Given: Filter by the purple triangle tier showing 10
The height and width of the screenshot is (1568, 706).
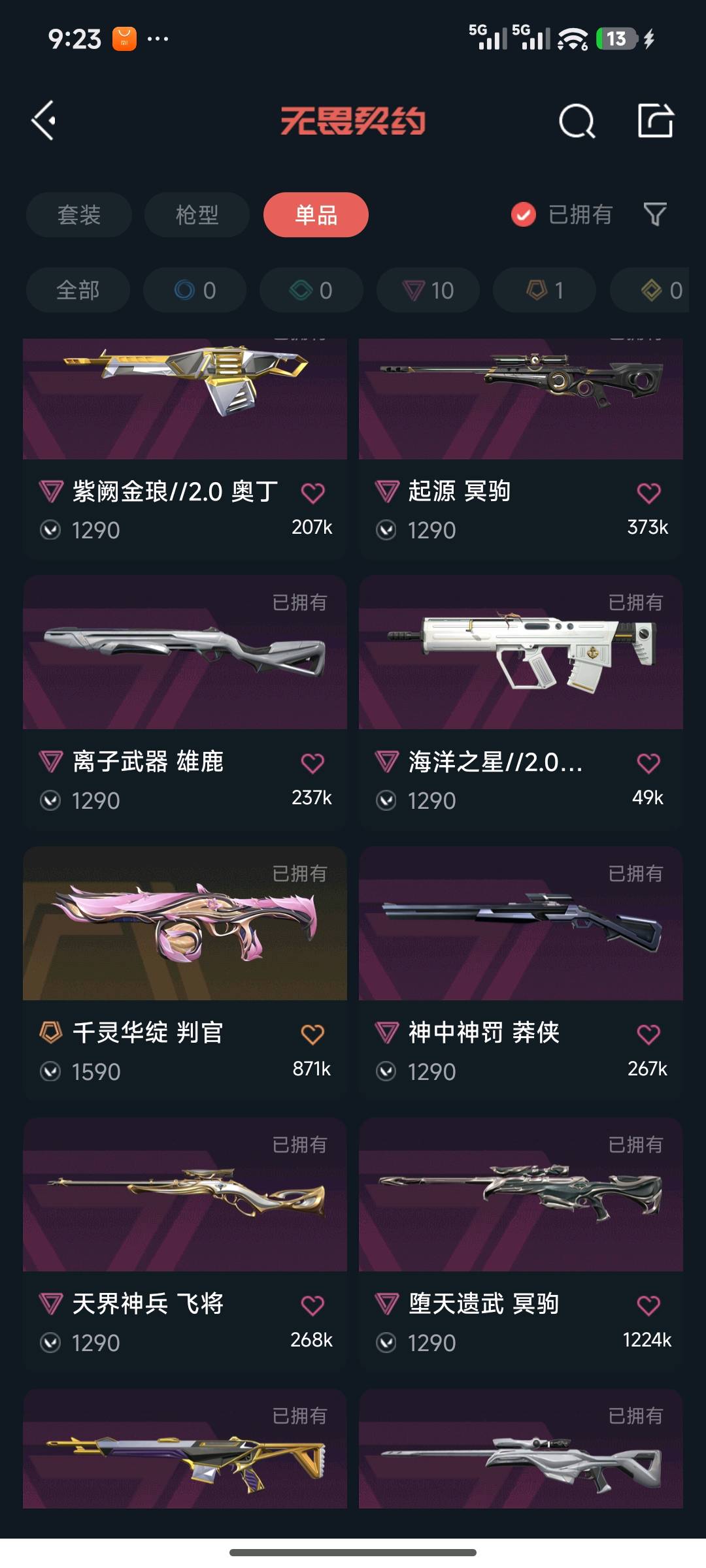Looking at the screenshot, I should 428,290.
